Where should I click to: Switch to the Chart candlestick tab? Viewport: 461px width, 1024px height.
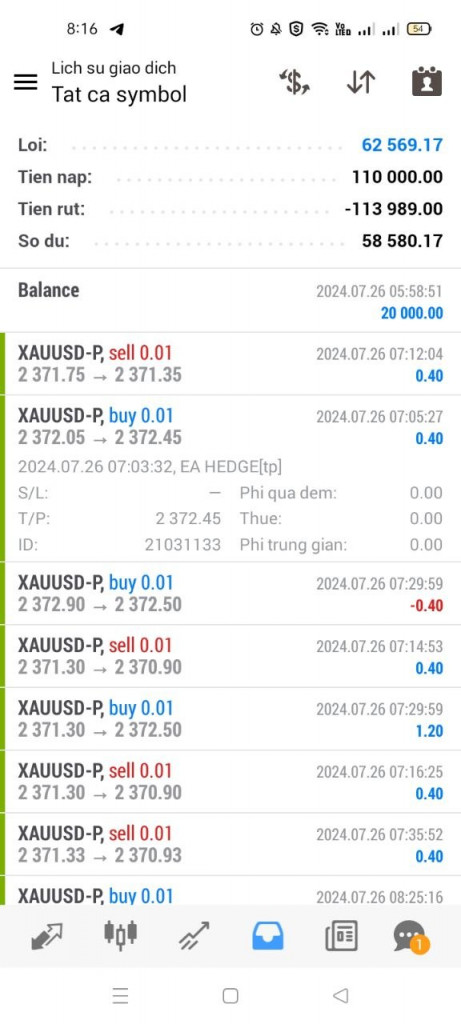(x=121, y=935)
